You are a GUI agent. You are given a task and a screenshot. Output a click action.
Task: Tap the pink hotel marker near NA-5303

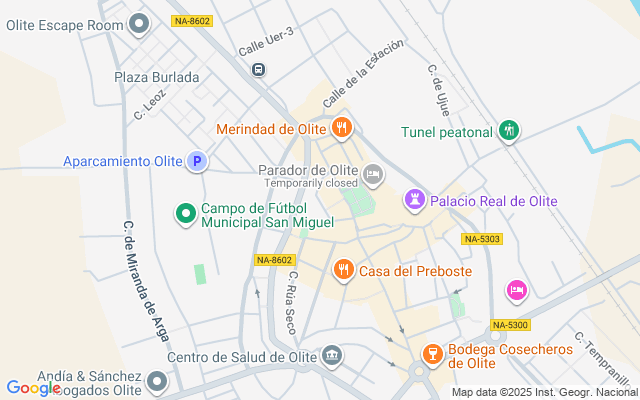517,291
